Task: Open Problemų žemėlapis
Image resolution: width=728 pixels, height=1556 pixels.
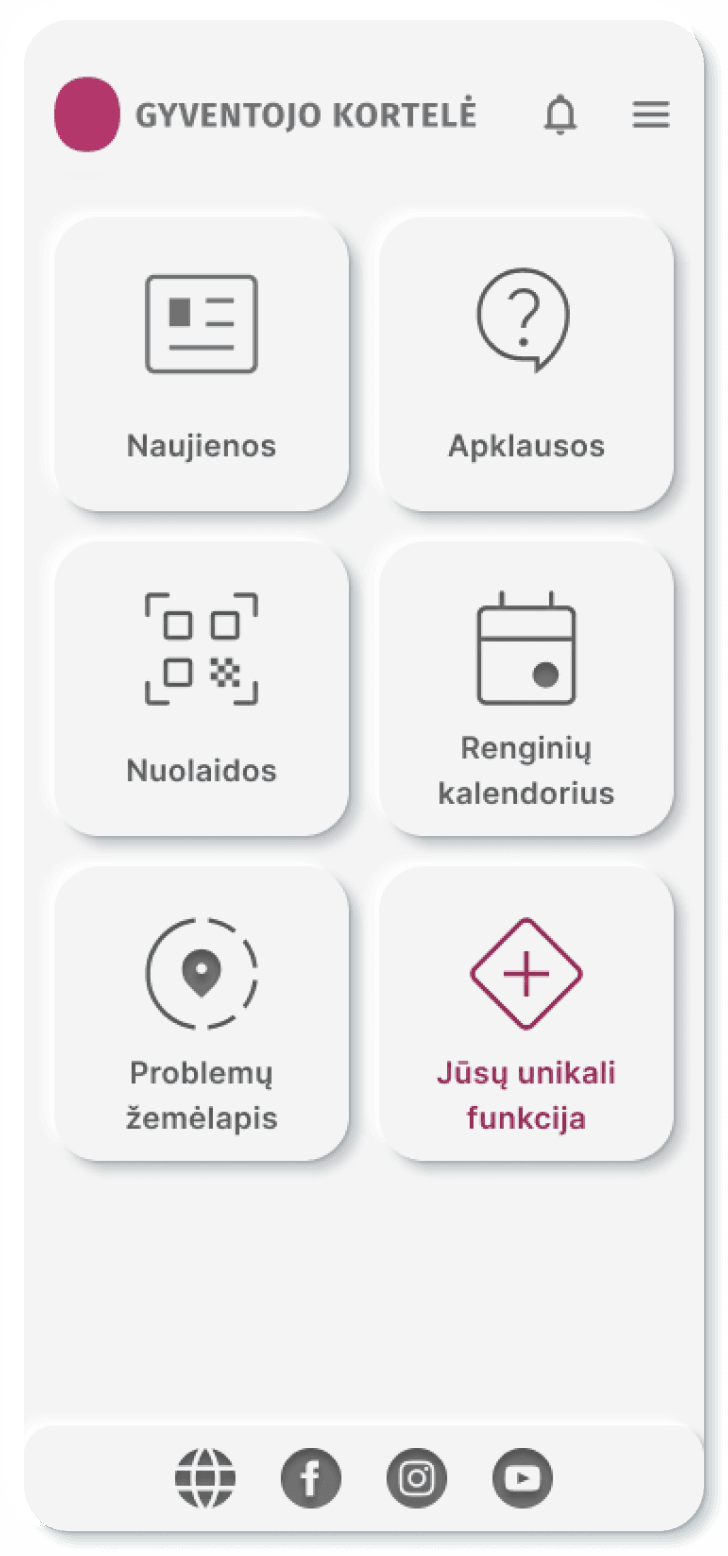Action: [202, 1013]
